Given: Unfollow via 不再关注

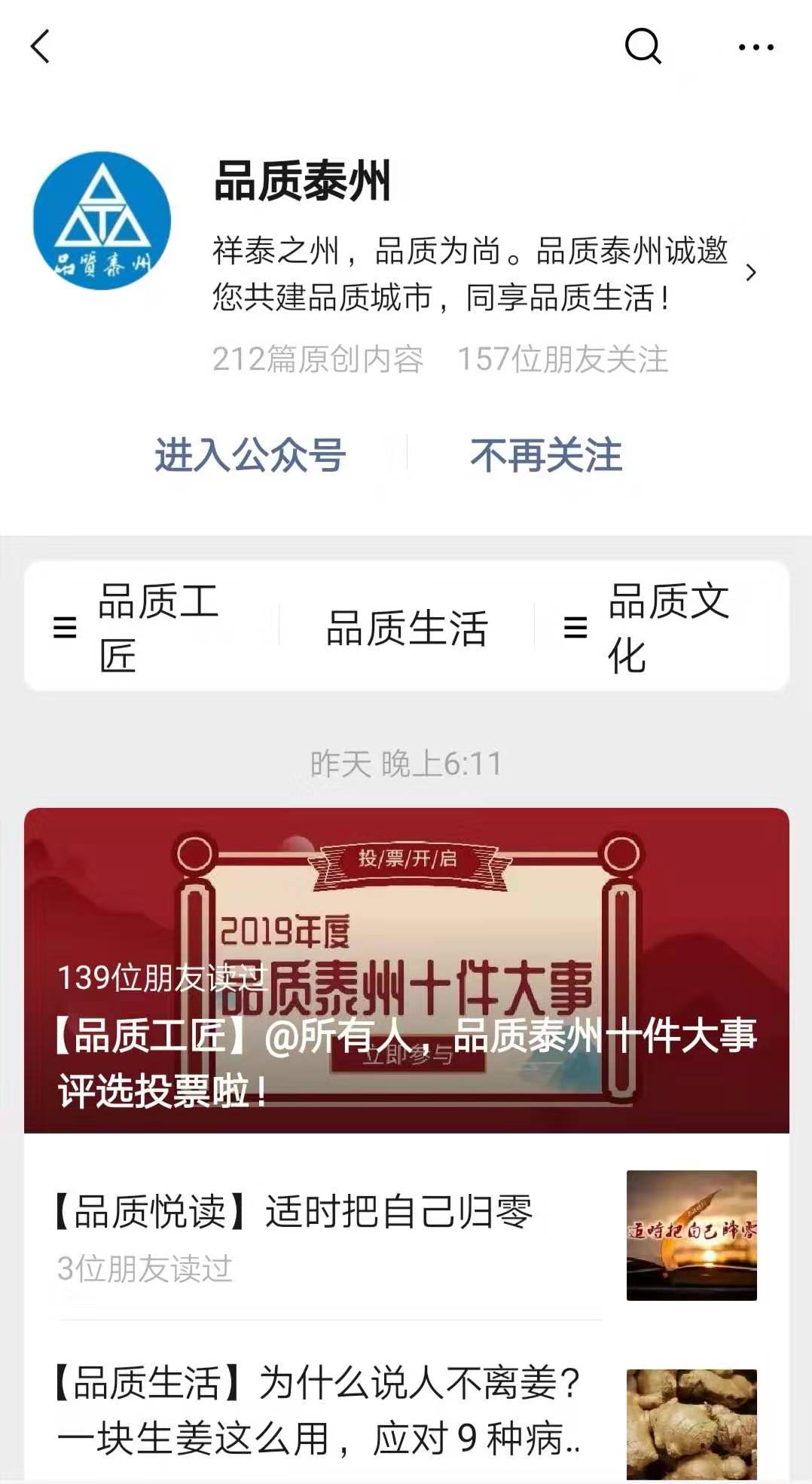Looking at the screenshot, I should [546, 455].
